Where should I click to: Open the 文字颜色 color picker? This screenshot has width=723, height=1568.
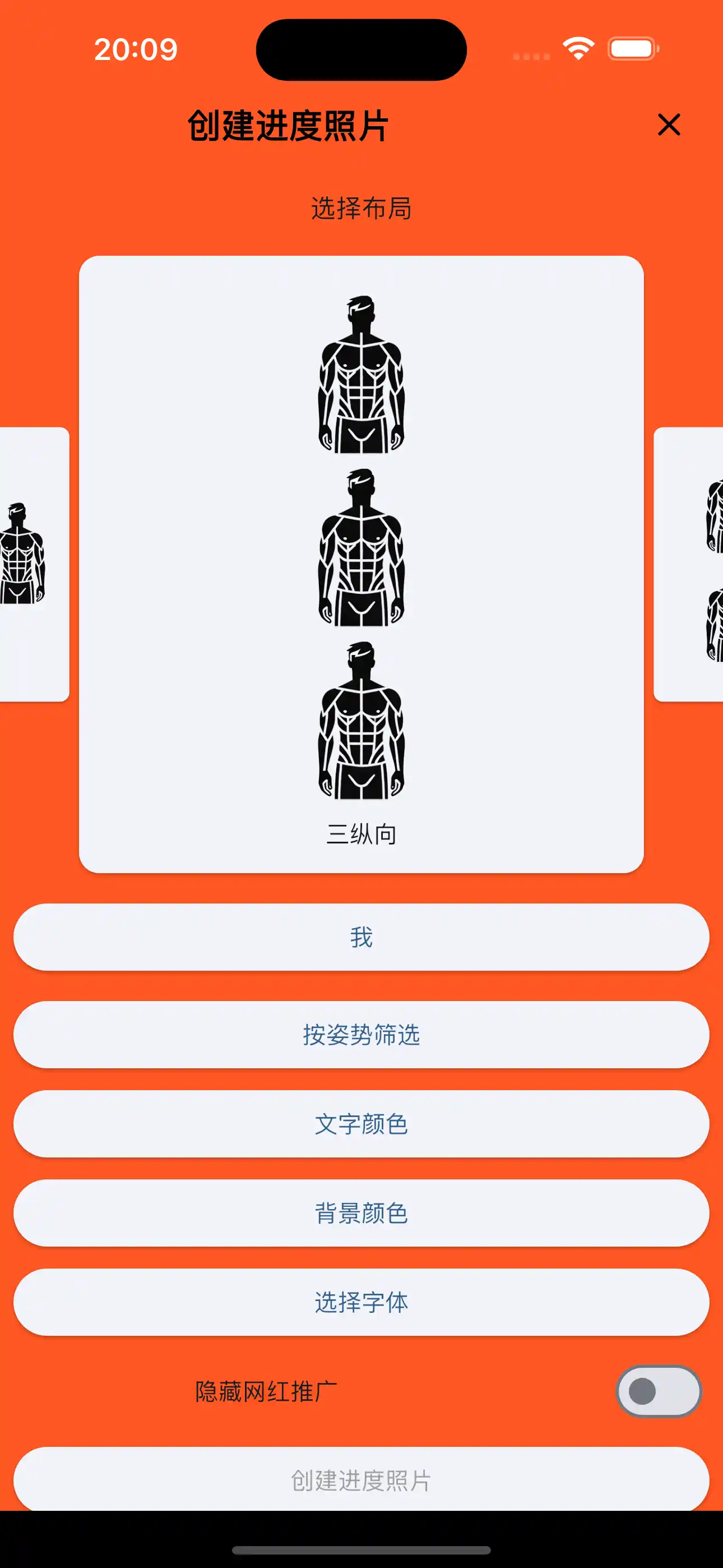click(x=361, y=1124)
